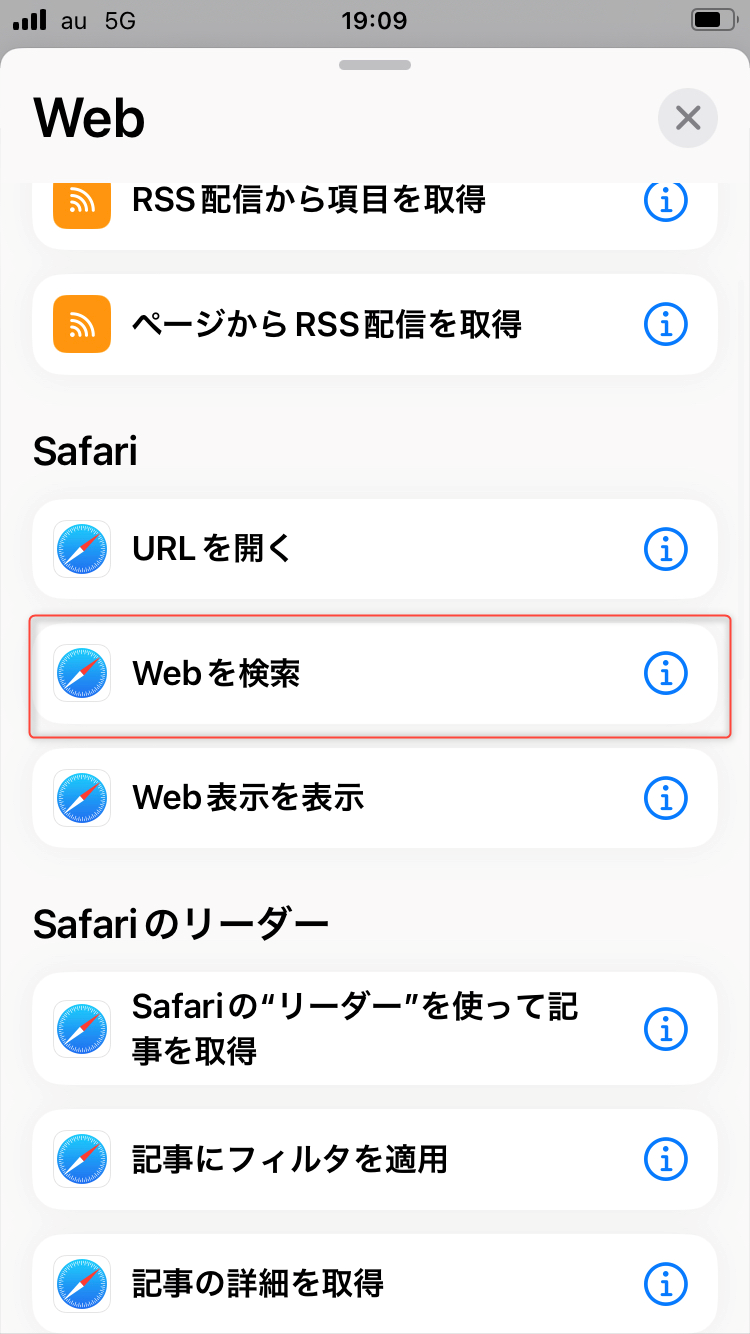Close the Web actions sheet

coord(687,119)
